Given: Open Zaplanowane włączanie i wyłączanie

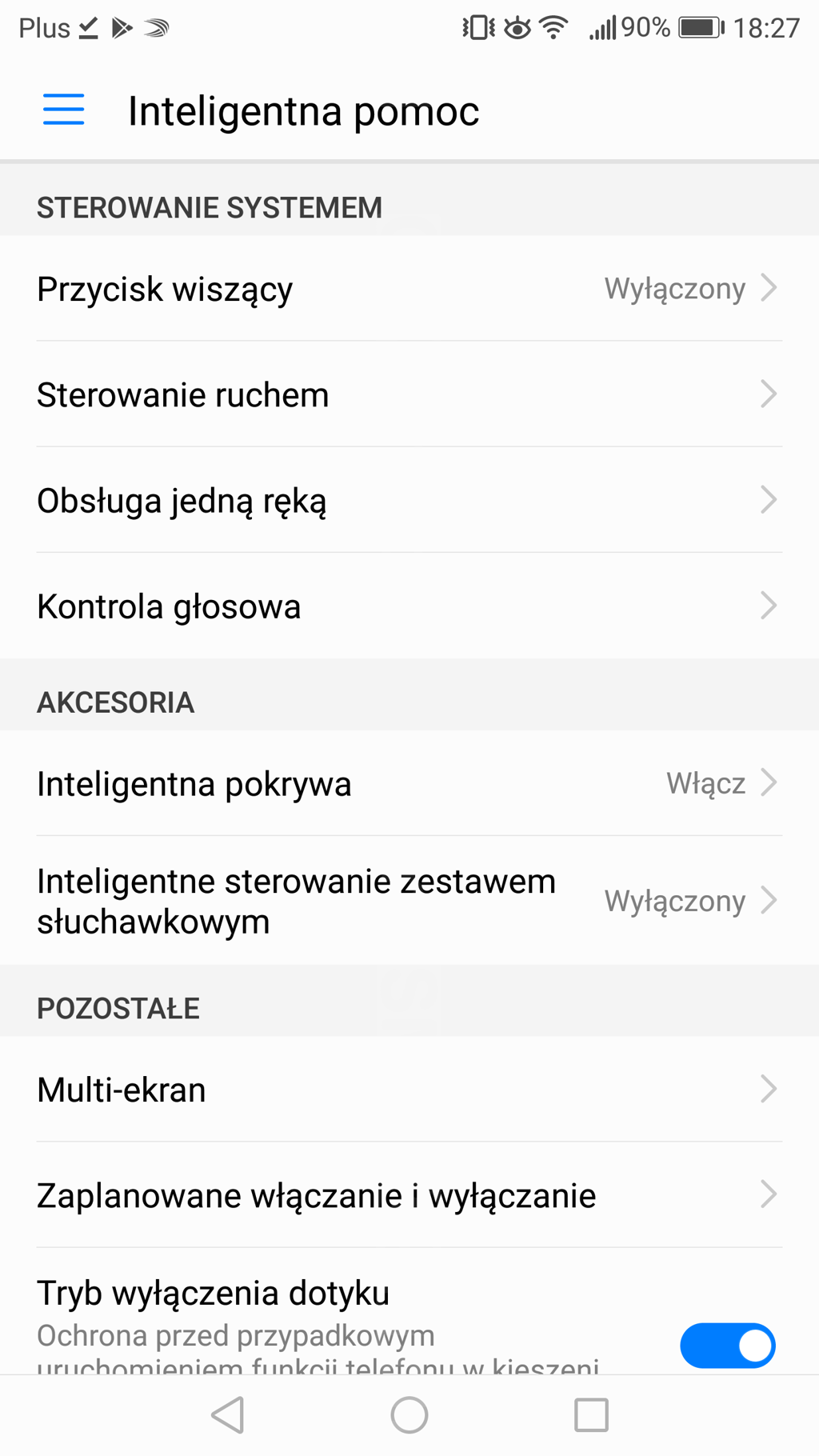Looking at the screenshot, I should point(408,1195).
